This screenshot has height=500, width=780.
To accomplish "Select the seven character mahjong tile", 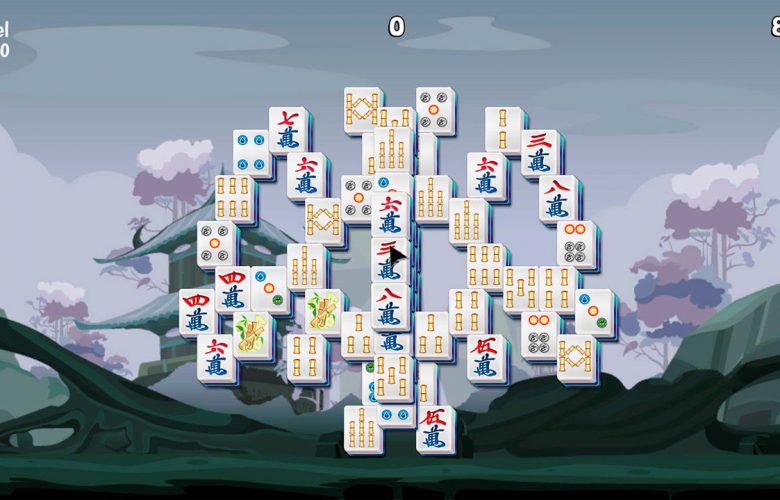I will click(287, 130).
